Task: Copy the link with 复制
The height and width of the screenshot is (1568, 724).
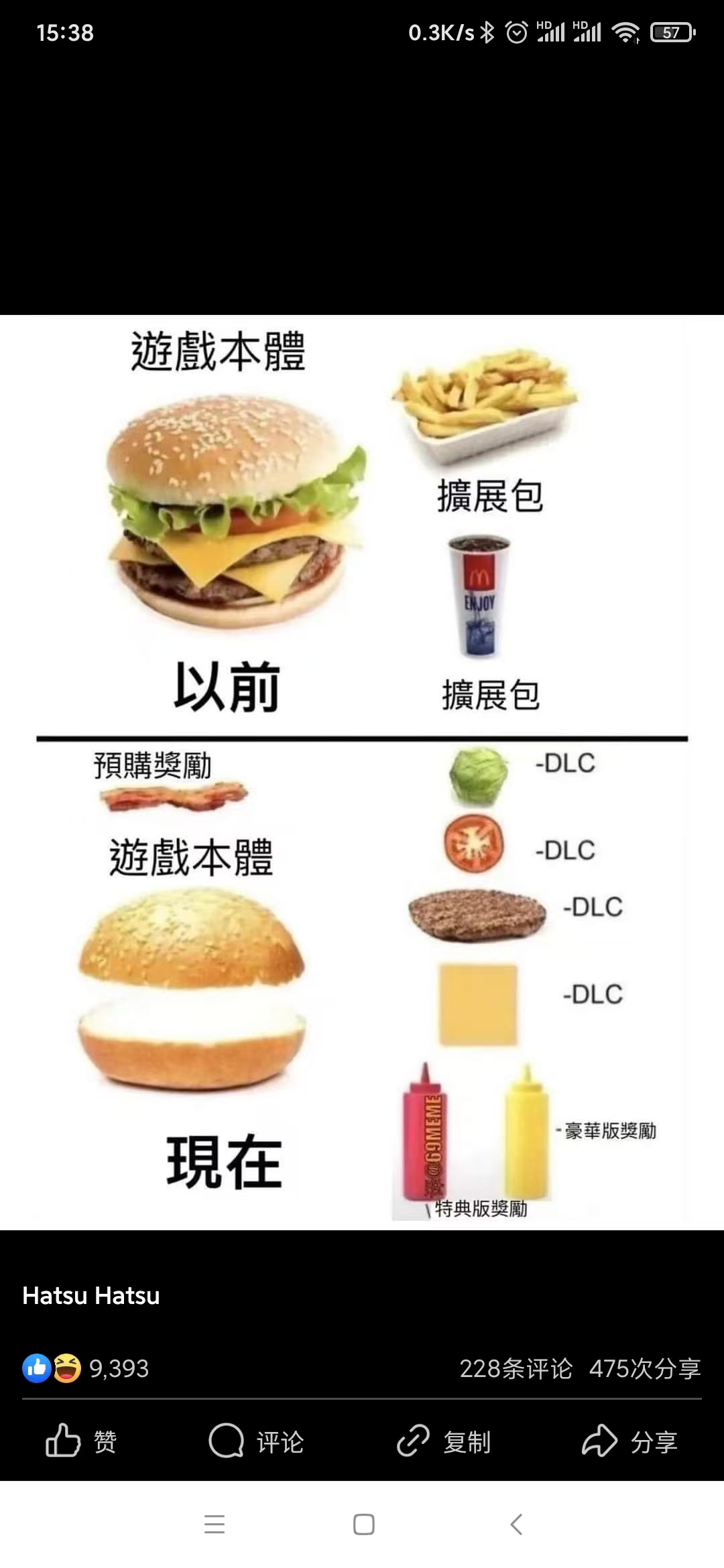Action: click(444, 1441)
